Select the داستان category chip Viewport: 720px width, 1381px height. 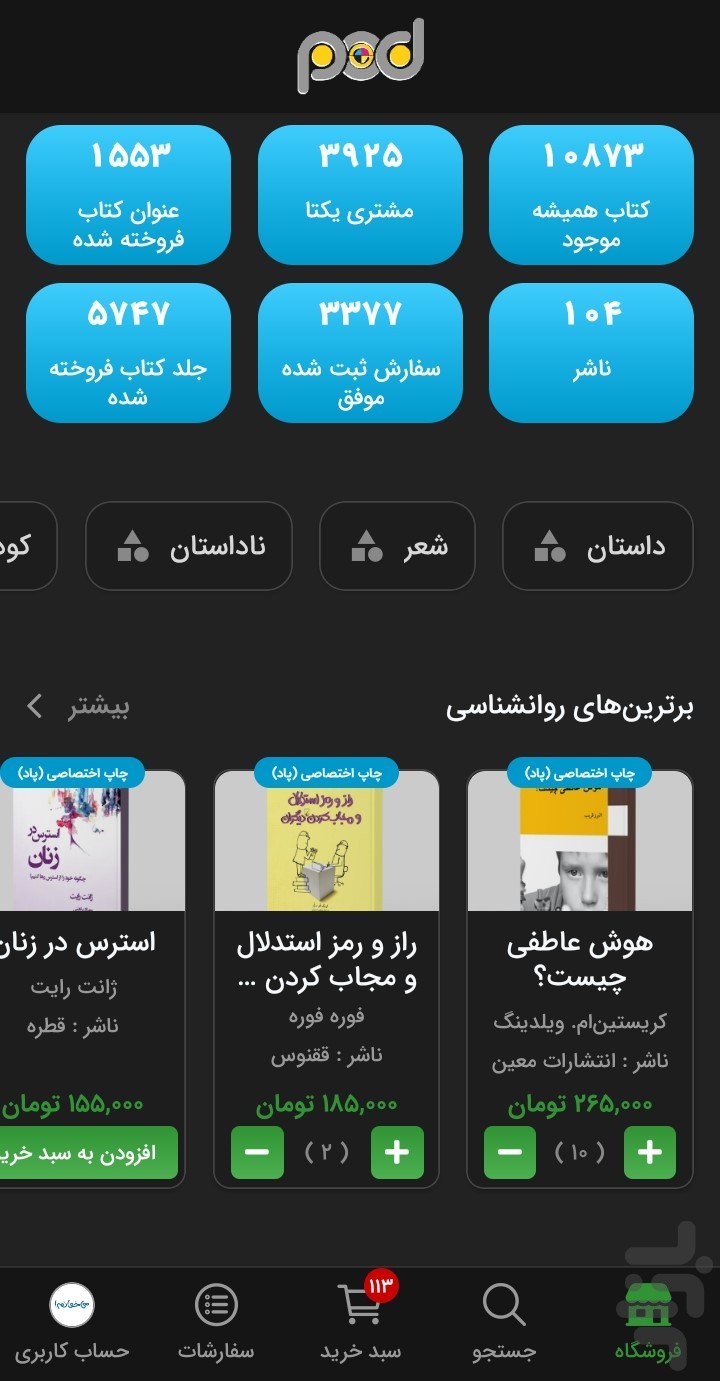[597, 546]
